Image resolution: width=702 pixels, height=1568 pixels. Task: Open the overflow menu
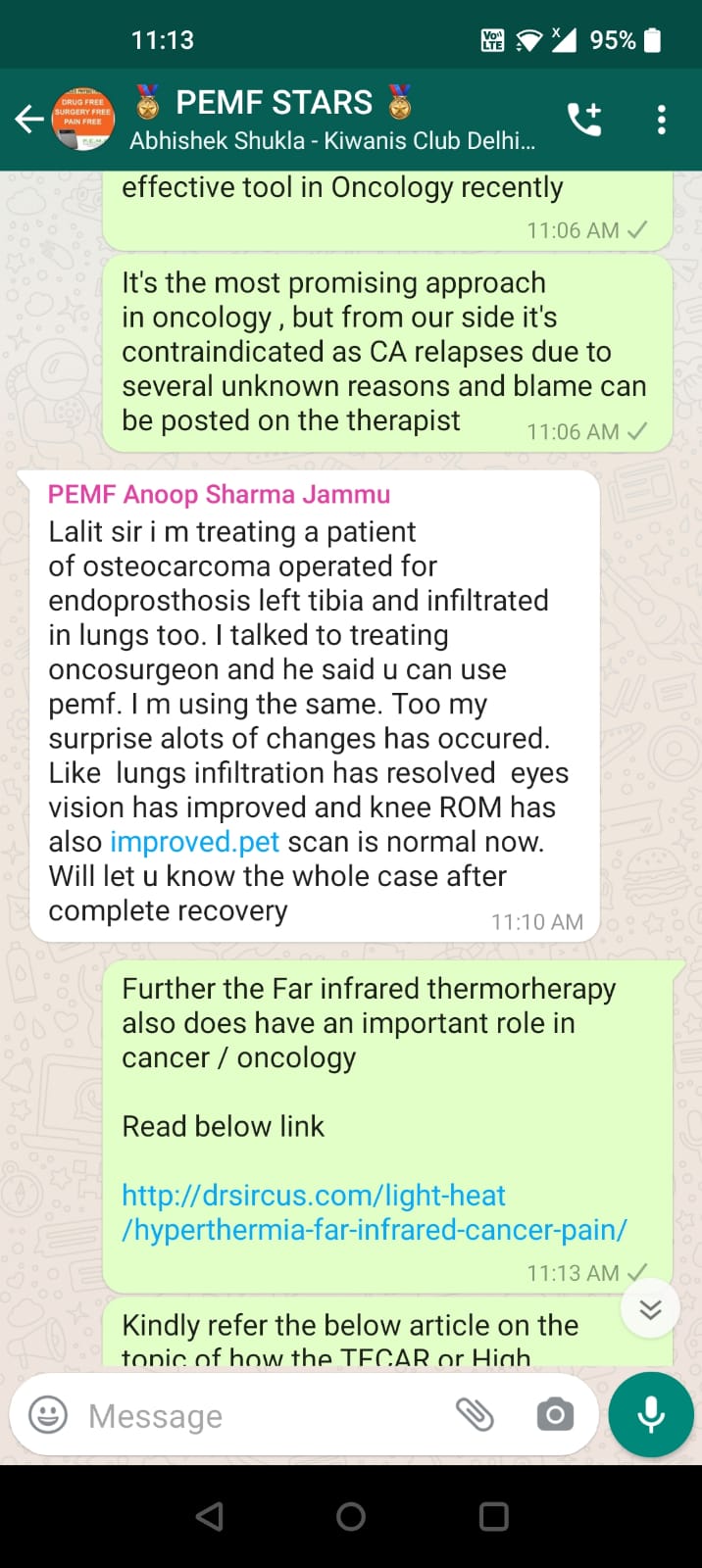tap(661, 120)
